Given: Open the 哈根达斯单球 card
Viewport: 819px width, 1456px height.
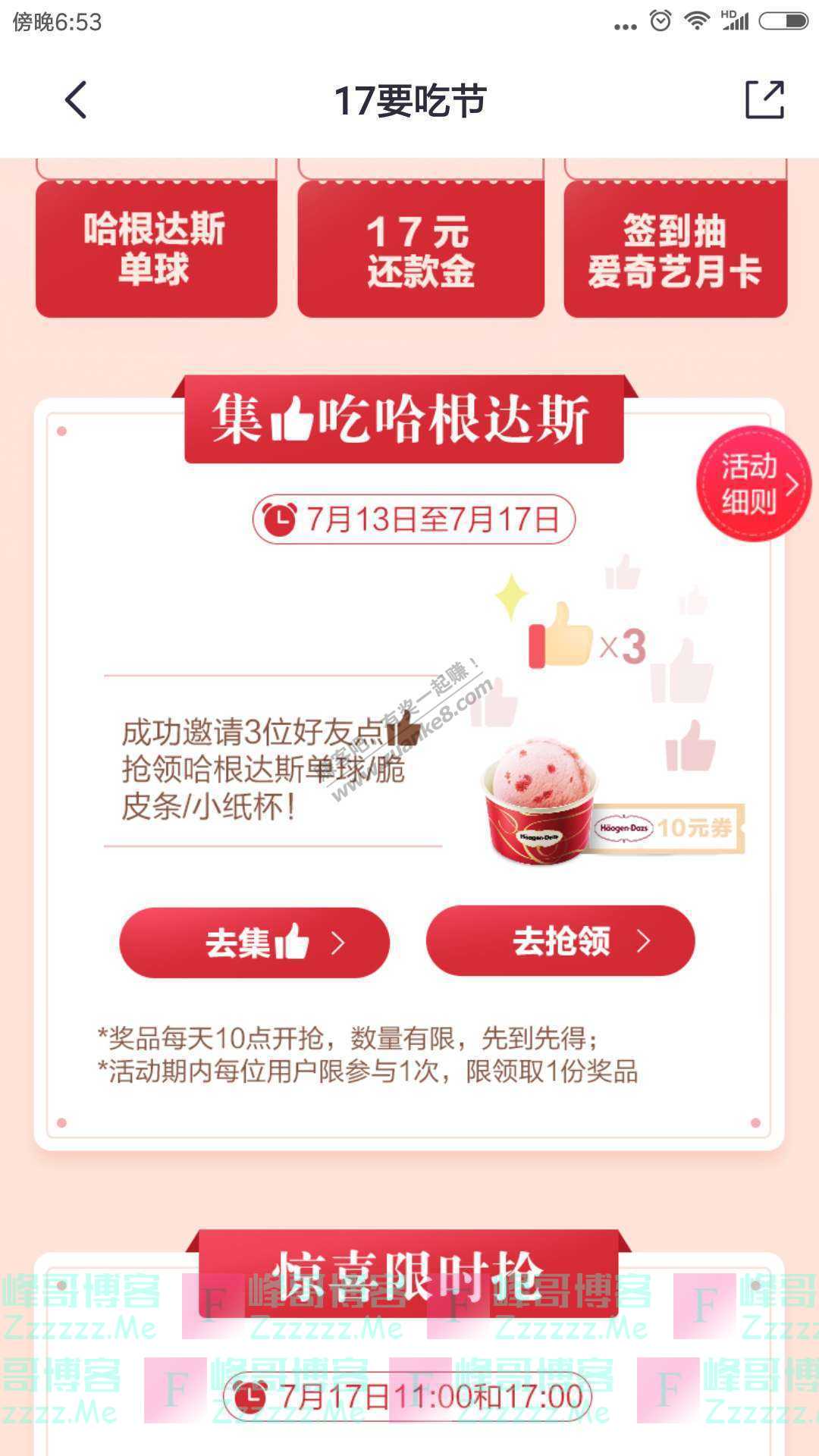Looking at the screenshot, I should tap(155, 248).
